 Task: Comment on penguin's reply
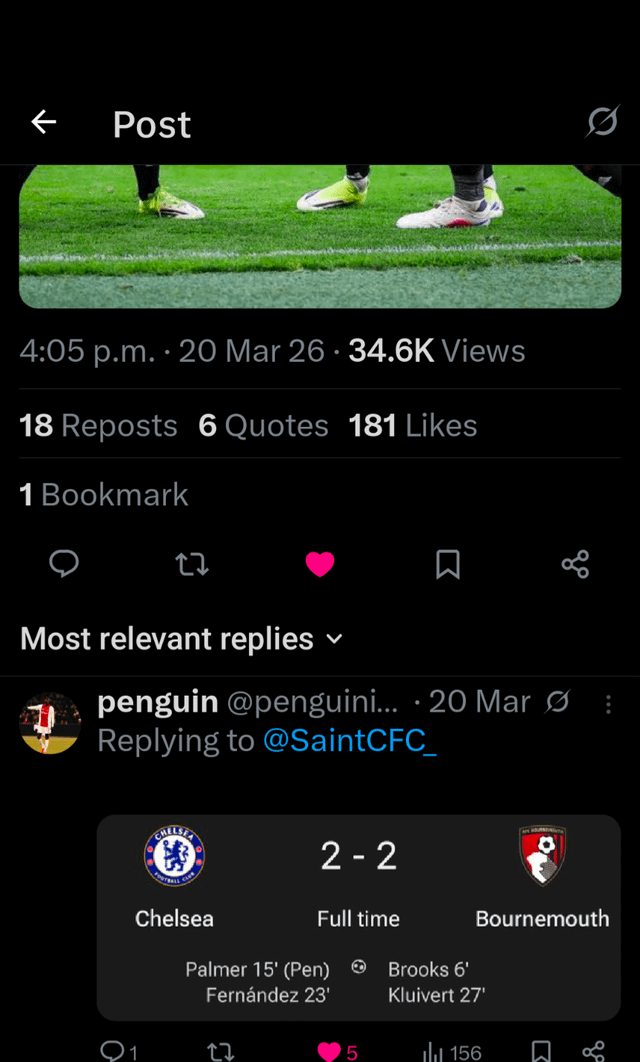pos(113,1051)
